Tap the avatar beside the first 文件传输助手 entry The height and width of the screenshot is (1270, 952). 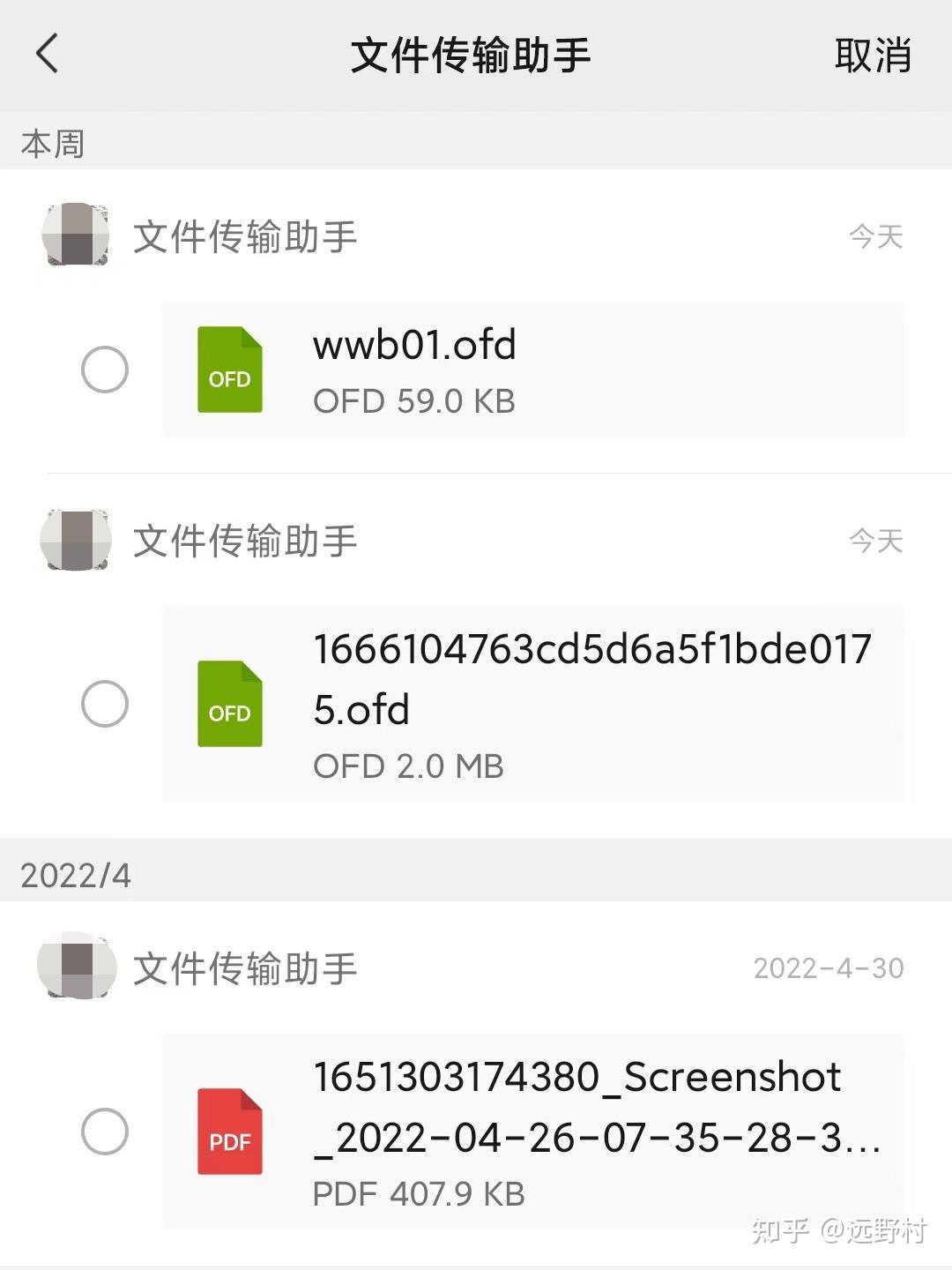75,235
